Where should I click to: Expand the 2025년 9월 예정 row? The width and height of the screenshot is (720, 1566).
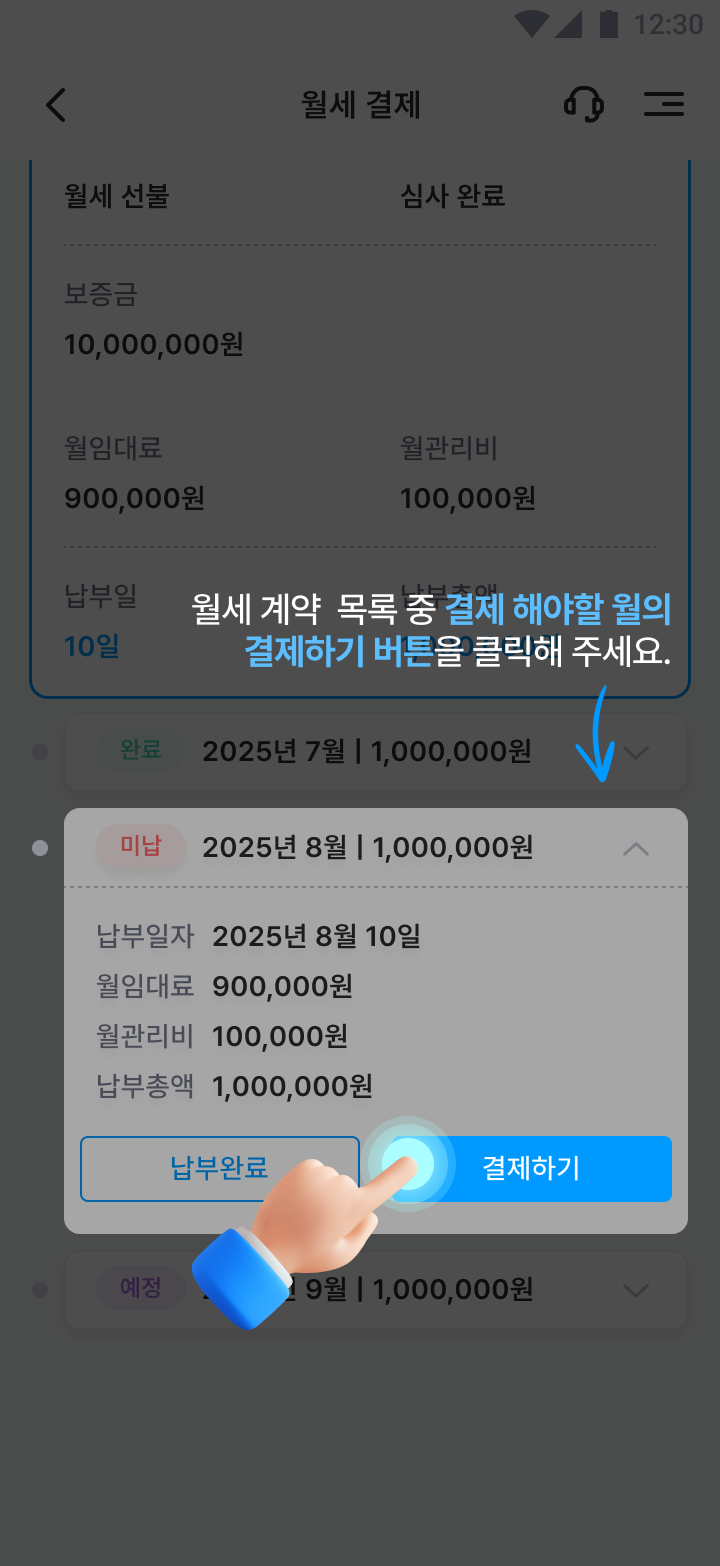click(635, 1290)
